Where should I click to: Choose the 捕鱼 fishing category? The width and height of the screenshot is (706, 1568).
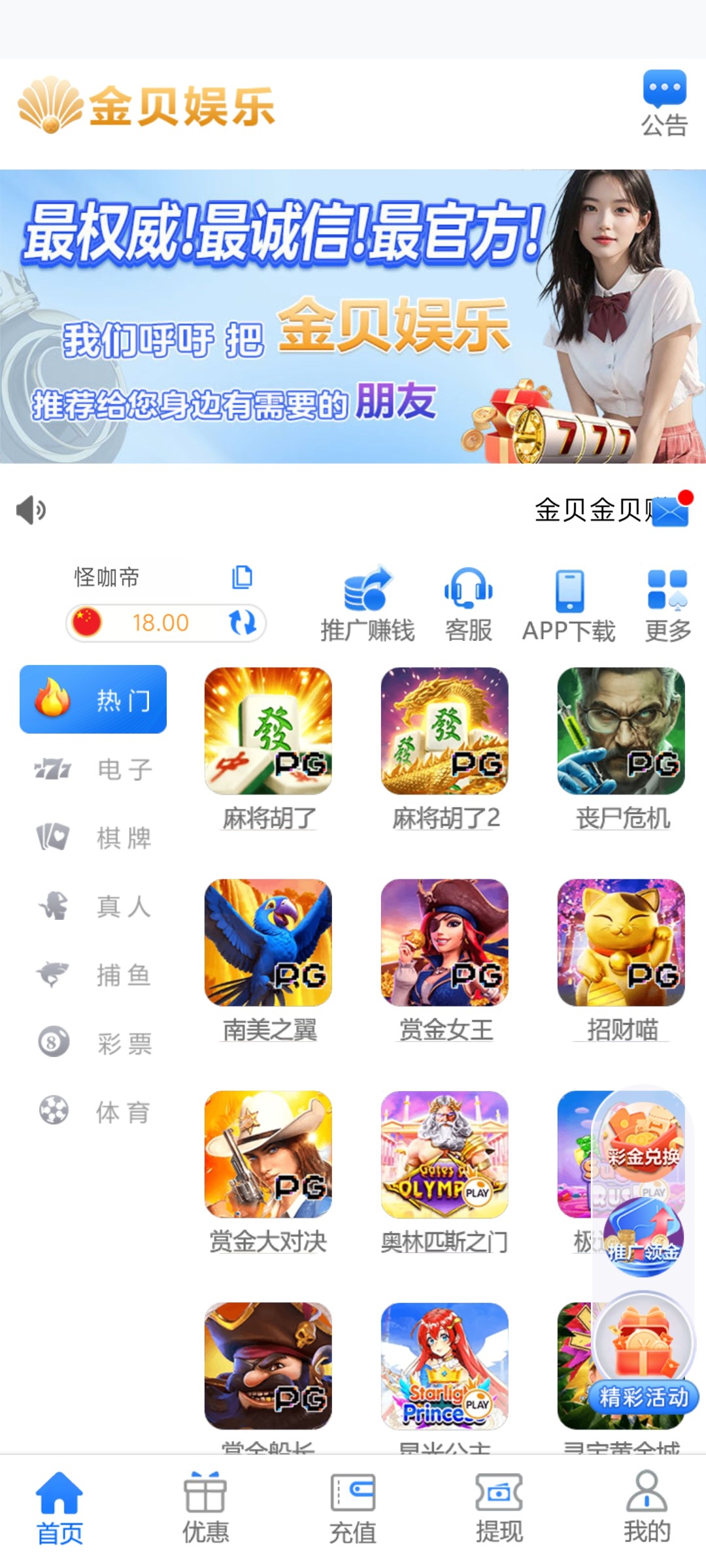[93, 975]
